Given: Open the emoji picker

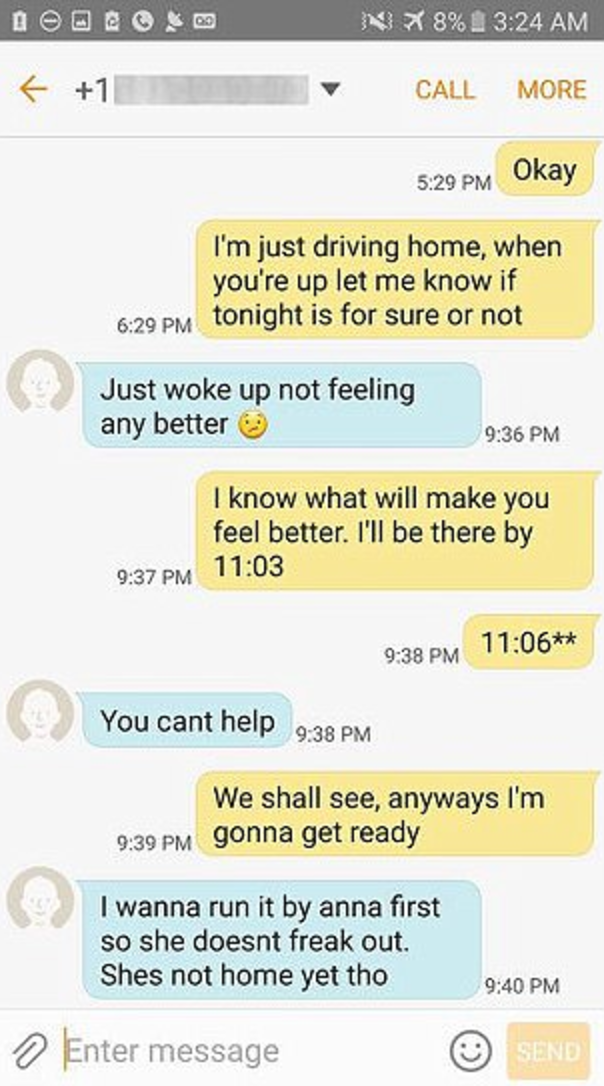Looking at the screenshot, I should (470, 1051).
